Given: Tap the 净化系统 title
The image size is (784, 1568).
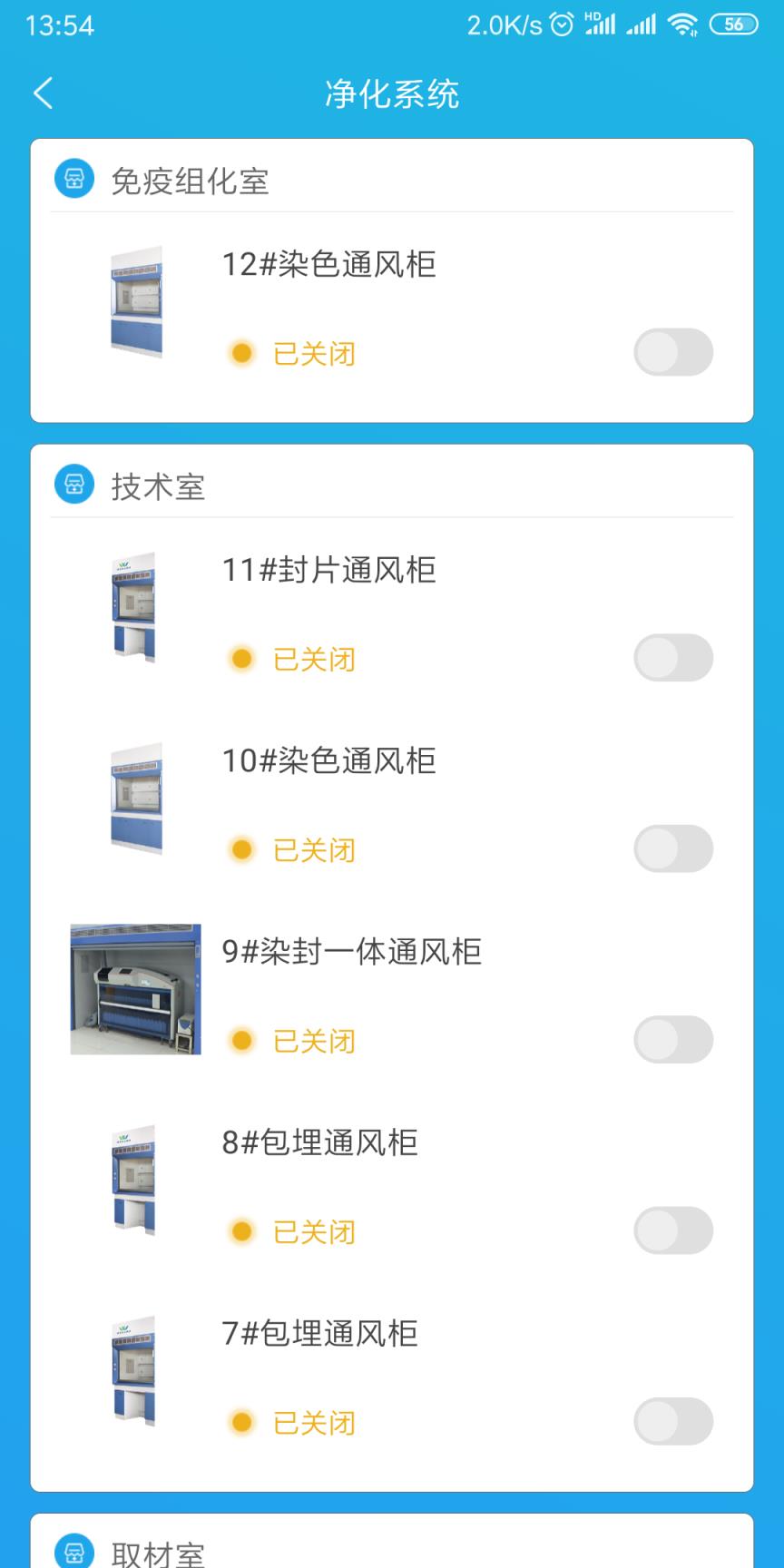Looking at the screenshot, I should (392, 93).
